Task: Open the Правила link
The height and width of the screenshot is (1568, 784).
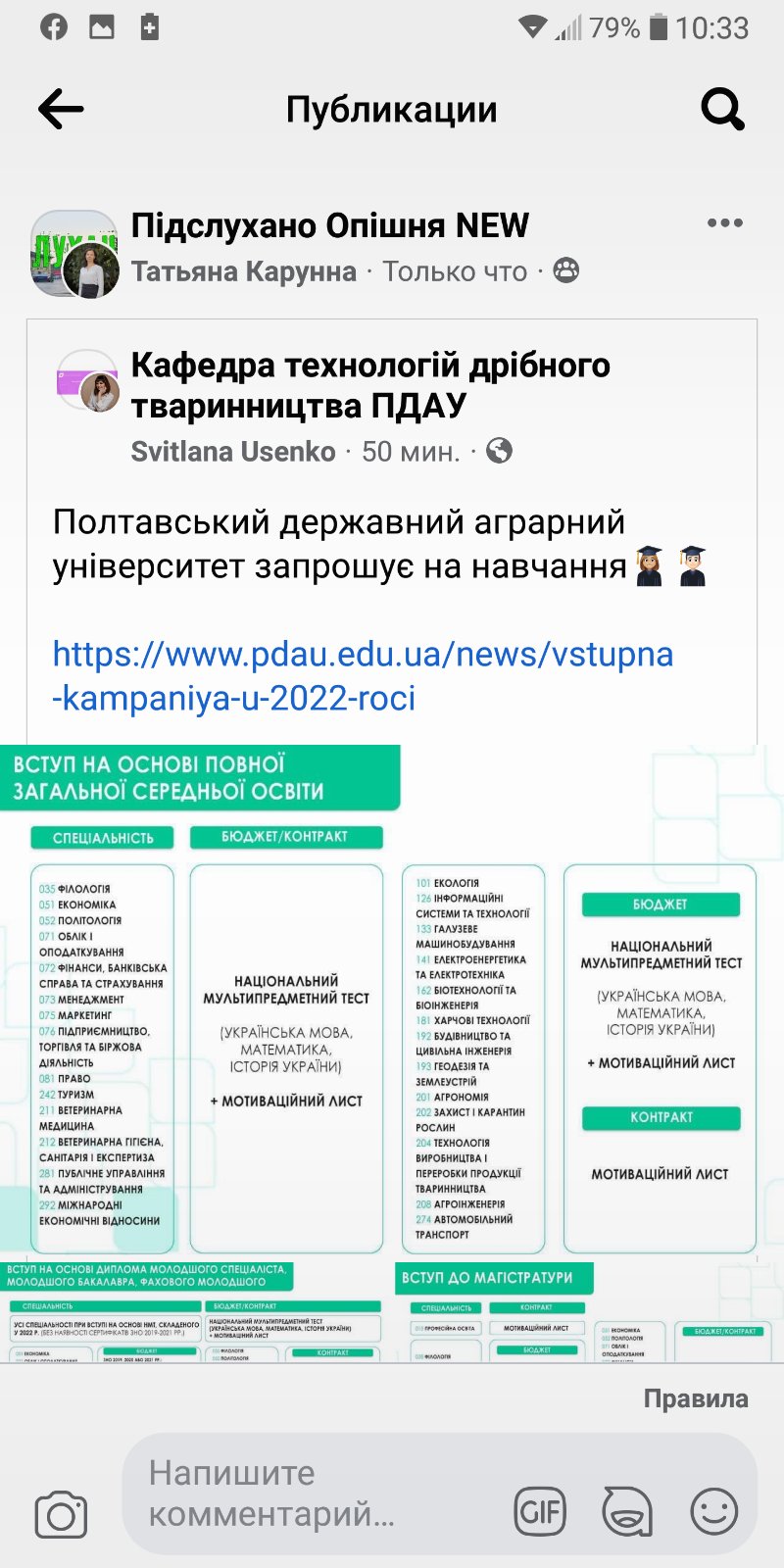Action: tap(696, 1398)
